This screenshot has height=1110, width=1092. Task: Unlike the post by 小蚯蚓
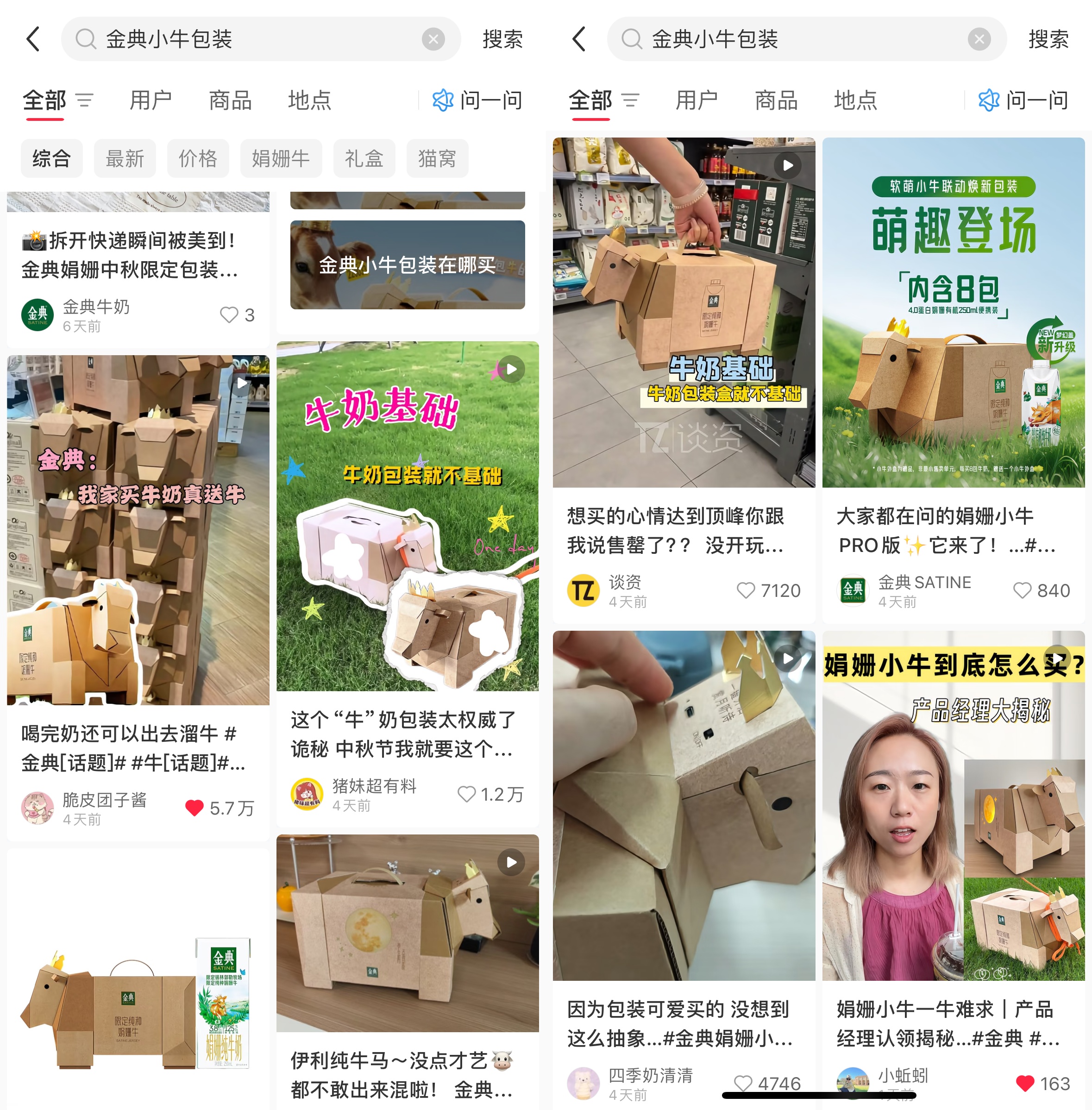1025,1083
